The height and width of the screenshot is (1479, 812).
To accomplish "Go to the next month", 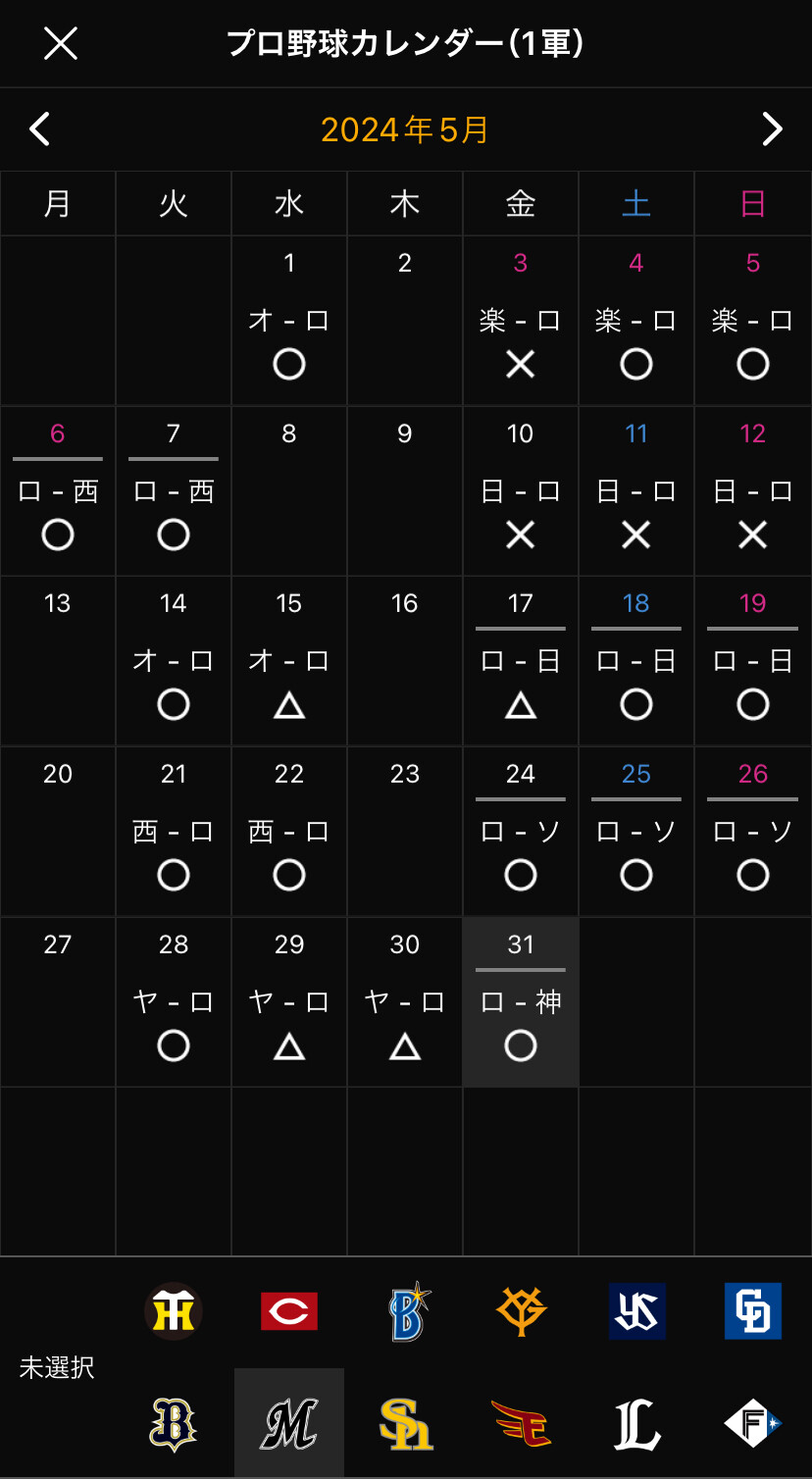I will (x=773, y=129).
